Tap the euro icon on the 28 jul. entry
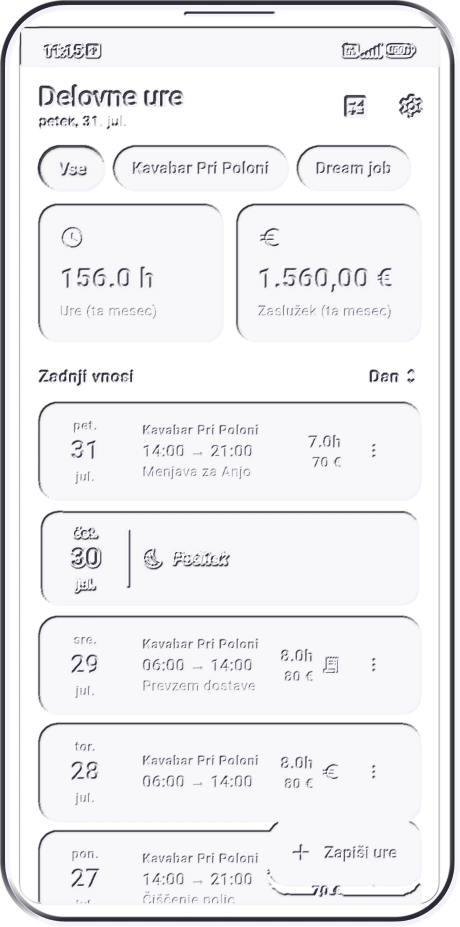Viewport: 460px width, 927px height. pyautogui.click(x=332, y=772)
